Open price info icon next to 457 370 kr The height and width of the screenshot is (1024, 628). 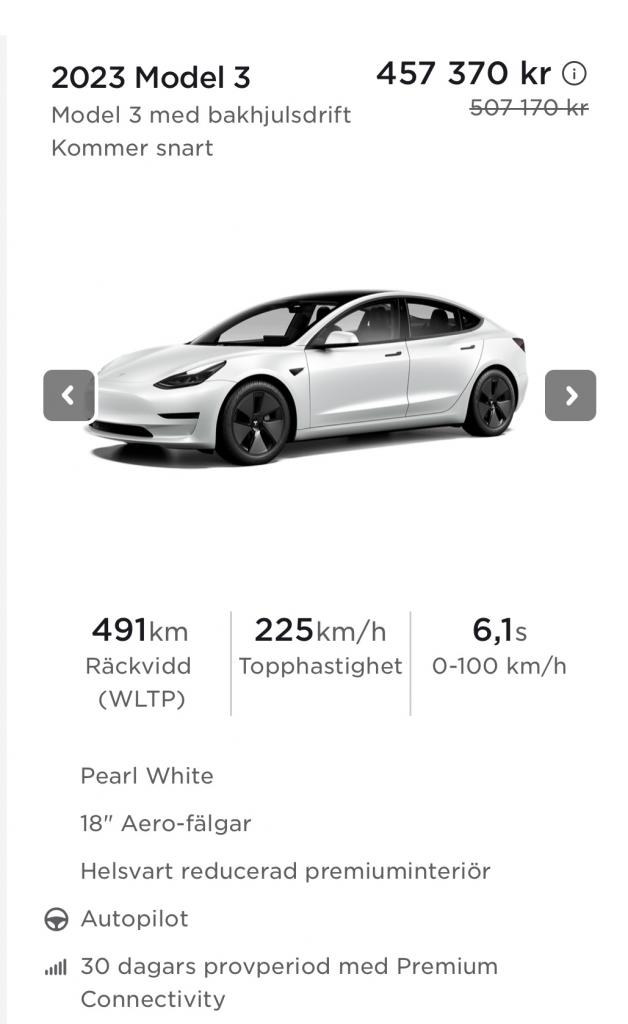[x=574, y=74]
